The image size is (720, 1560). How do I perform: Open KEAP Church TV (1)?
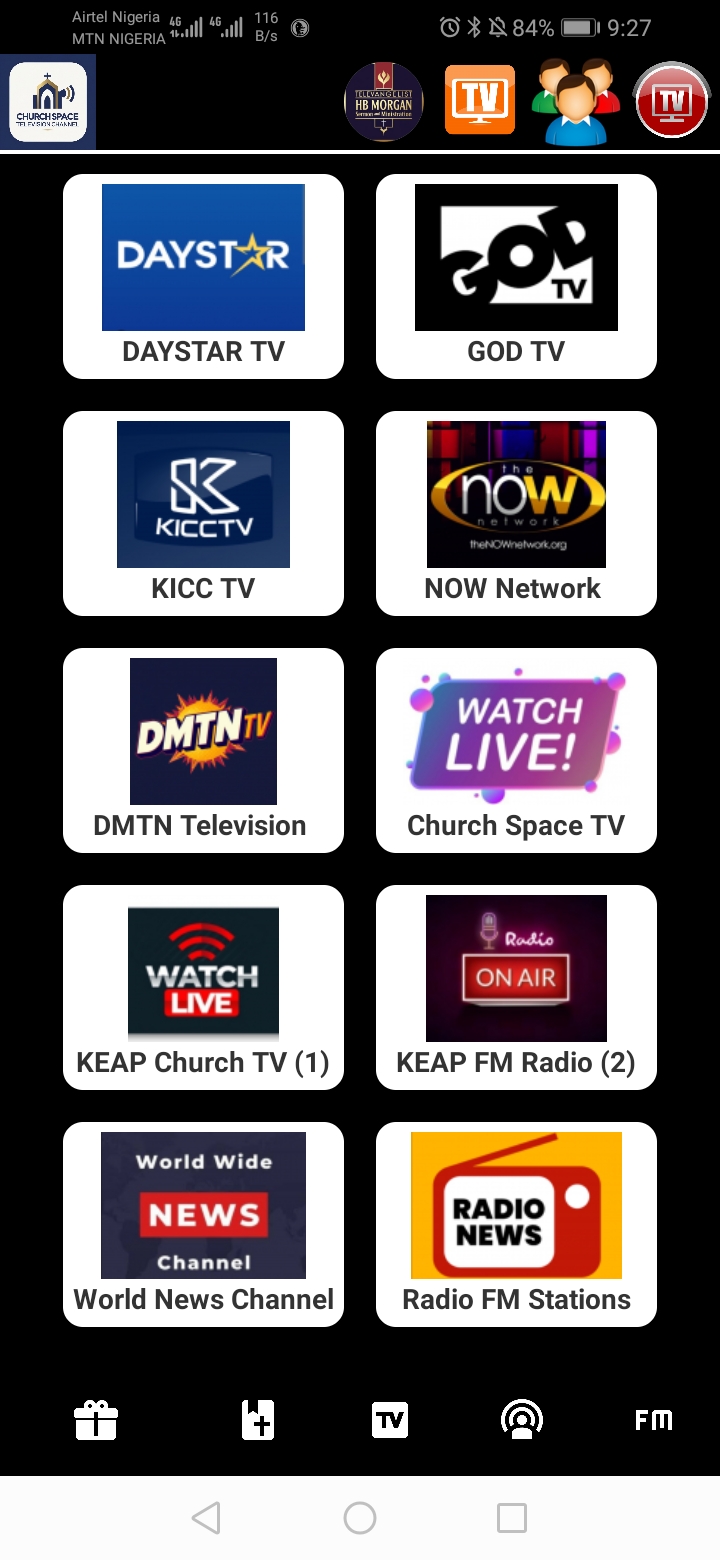(203, 987)
